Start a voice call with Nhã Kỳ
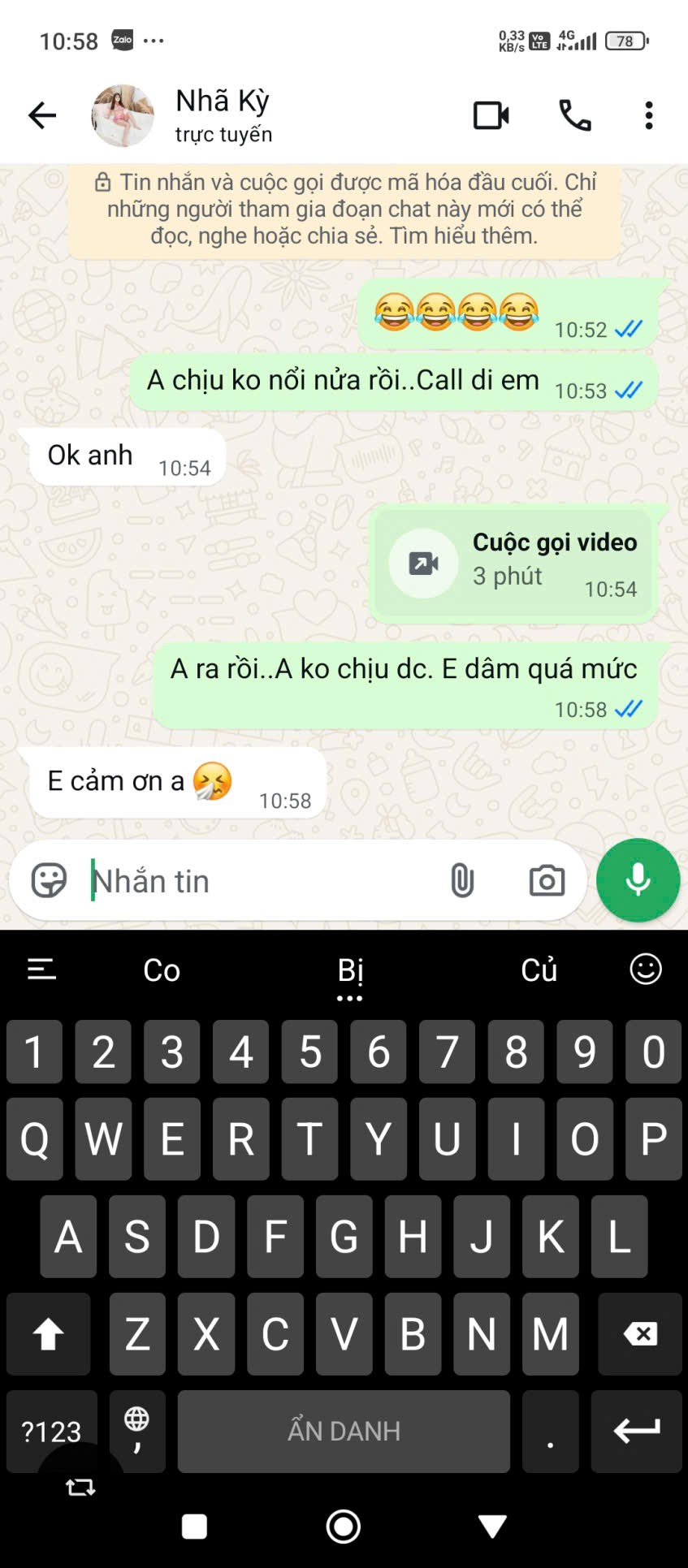This screenshot has height=1568, width=688. pyautogui.click(x=575, y=116)
